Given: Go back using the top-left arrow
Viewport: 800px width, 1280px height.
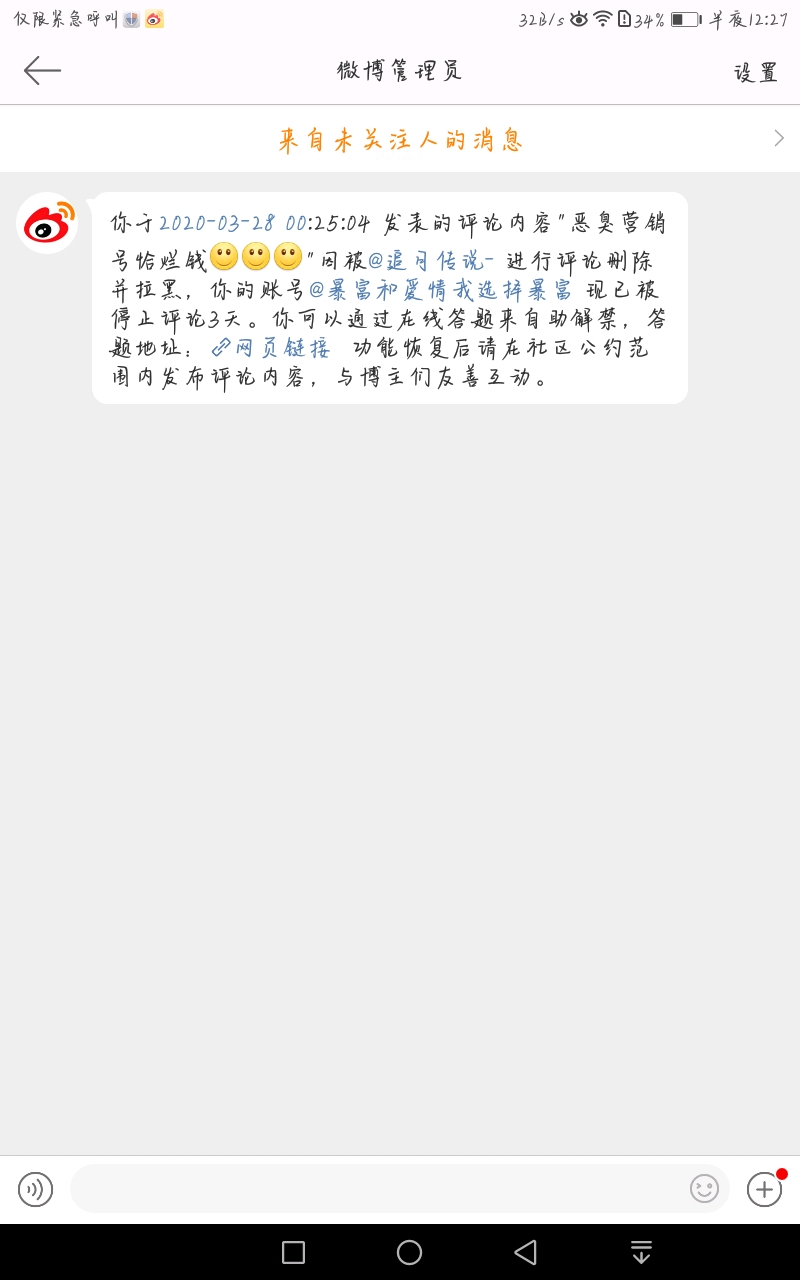Looking at the screenshot, I should pyautogui.click(x=43, y=70).
